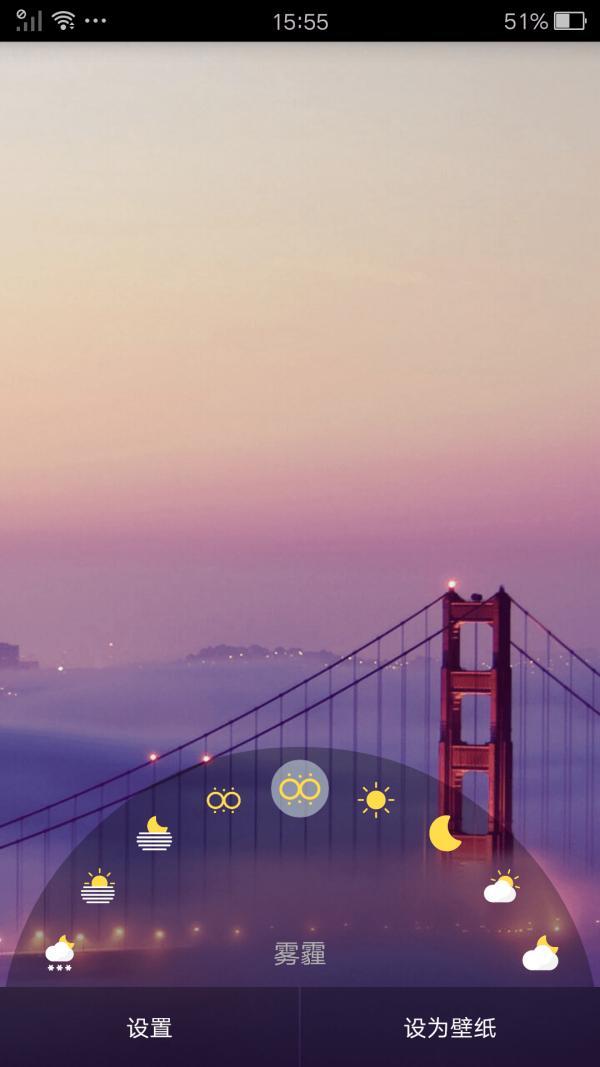The height and width of the screenshot is (1067, 600).
Task: Select the unhighlighted haze icon beside moon fog
Action: 224,799
